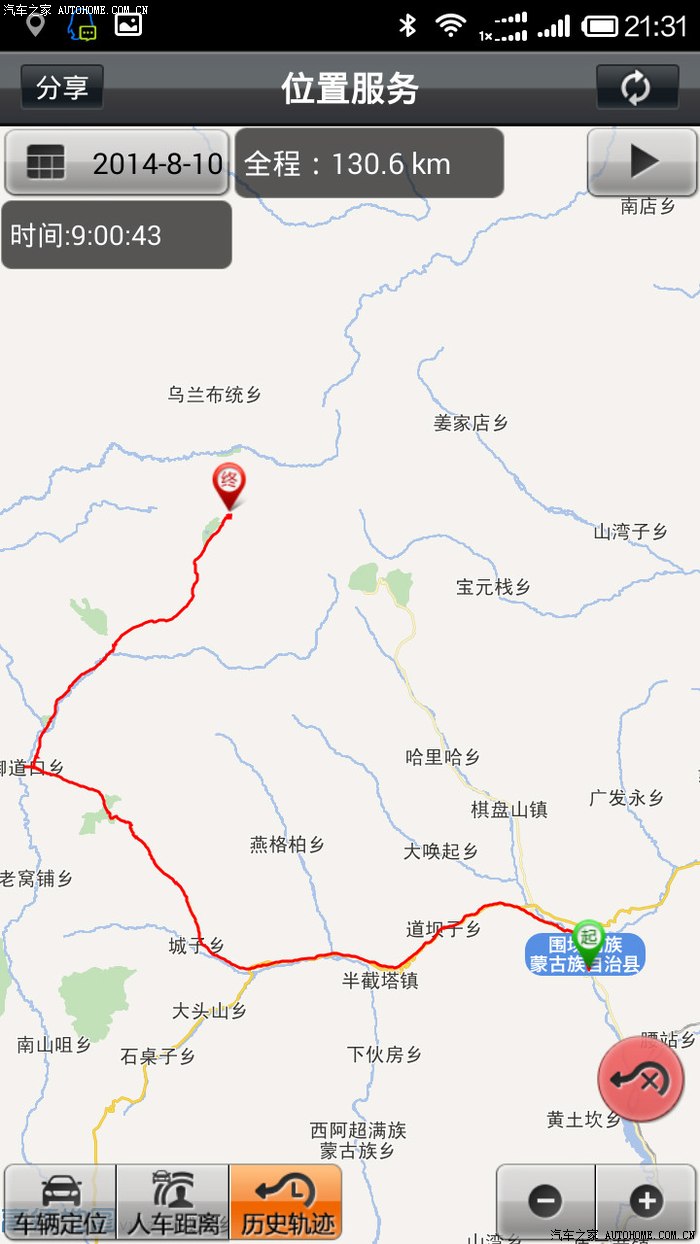This screenshot has height=1244, width=700.
Task: Switch to 人车距离 tab
Action: coord(173,1202)
